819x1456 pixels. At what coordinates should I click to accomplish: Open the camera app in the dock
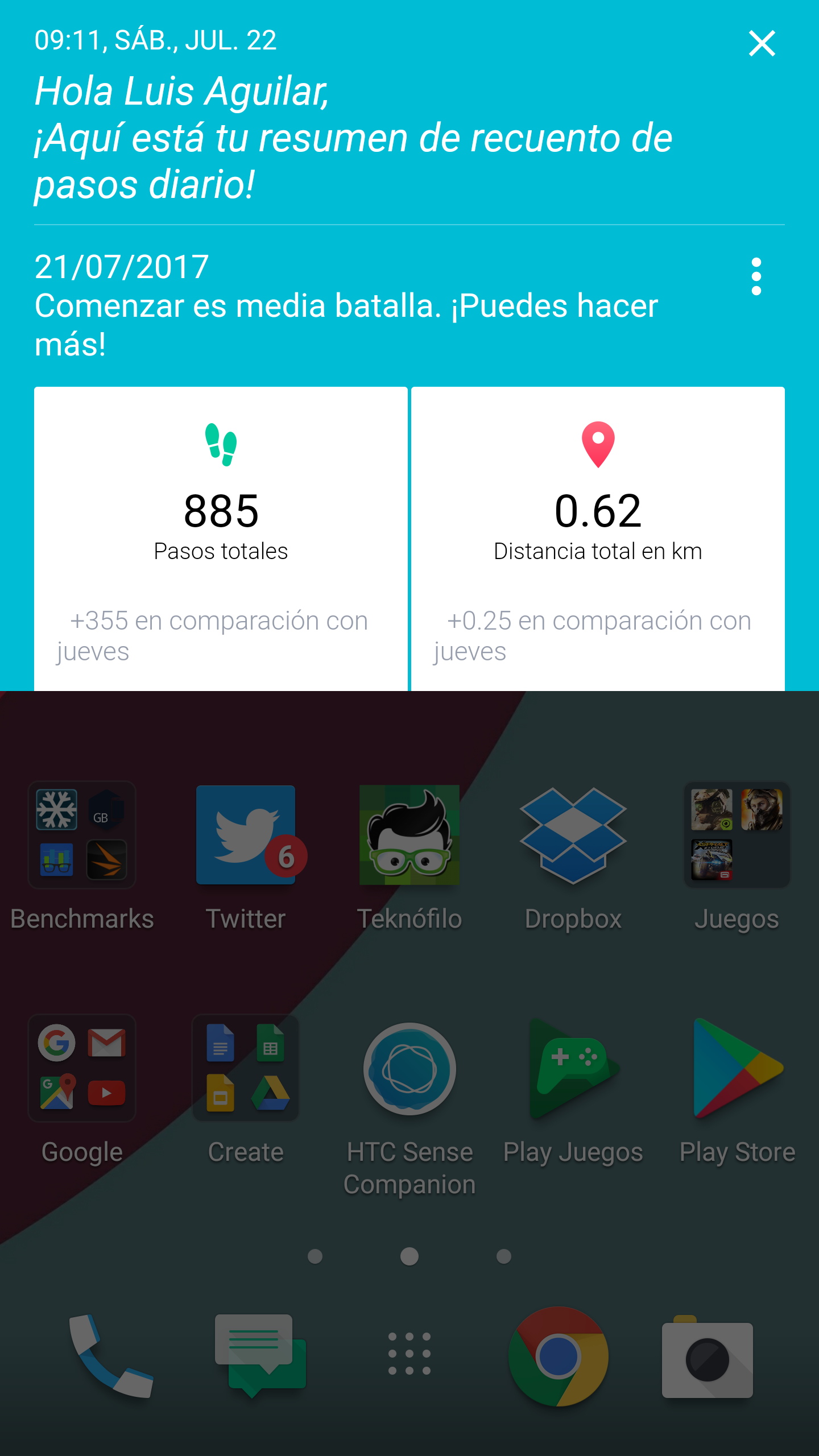click(708, 1357)
